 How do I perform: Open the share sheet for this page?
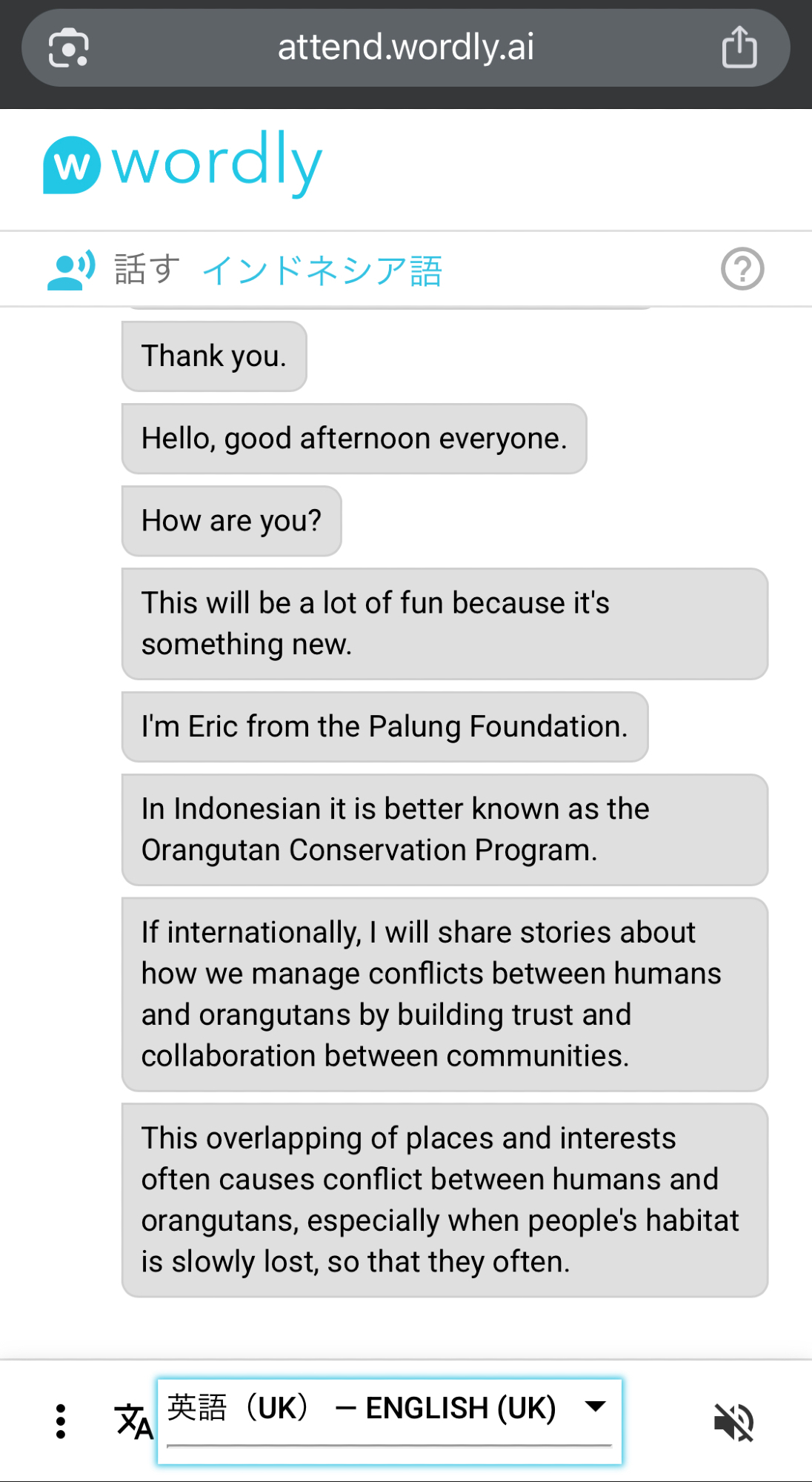pos(739,47)
